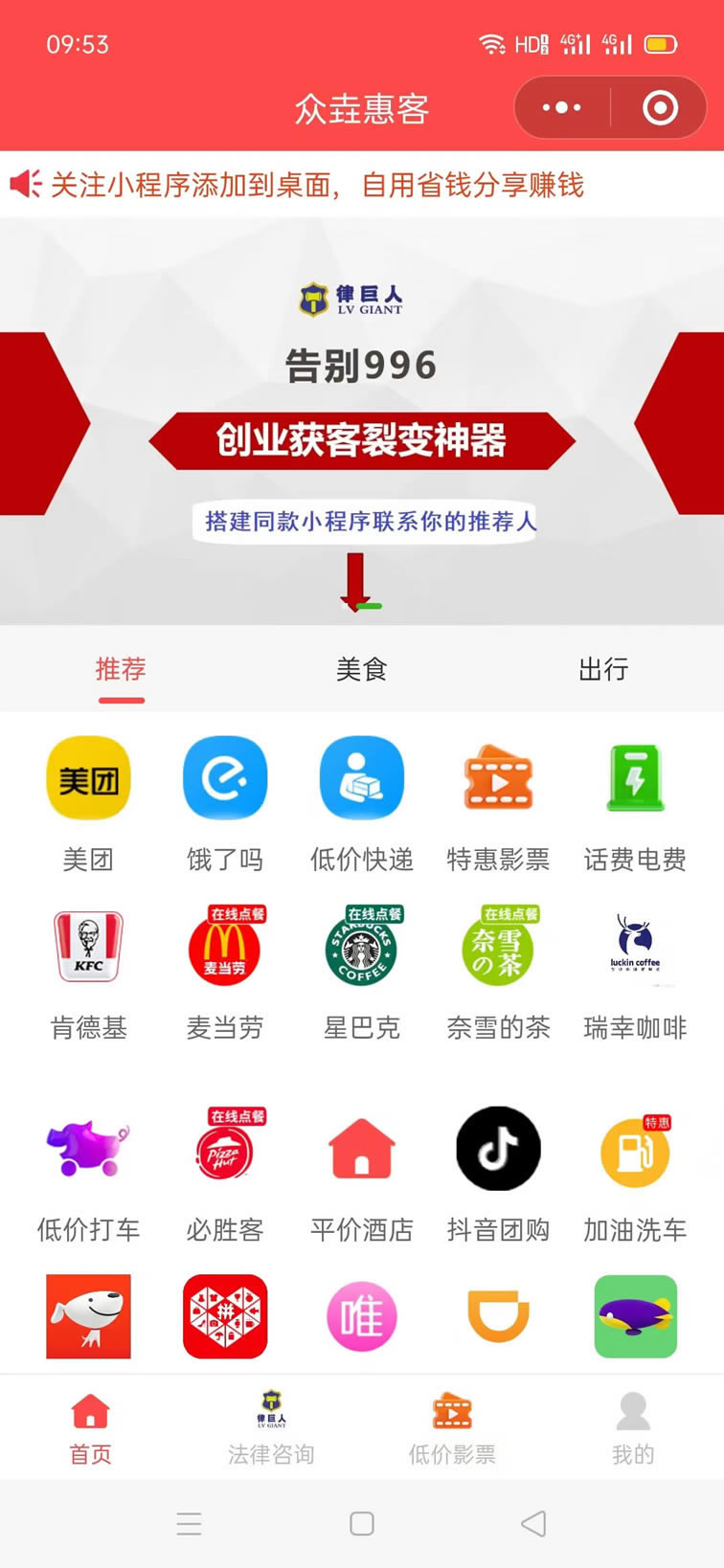Open the 我的 profile tab
Viewport: 724px width, 1568px height.
coord(633,1428)
